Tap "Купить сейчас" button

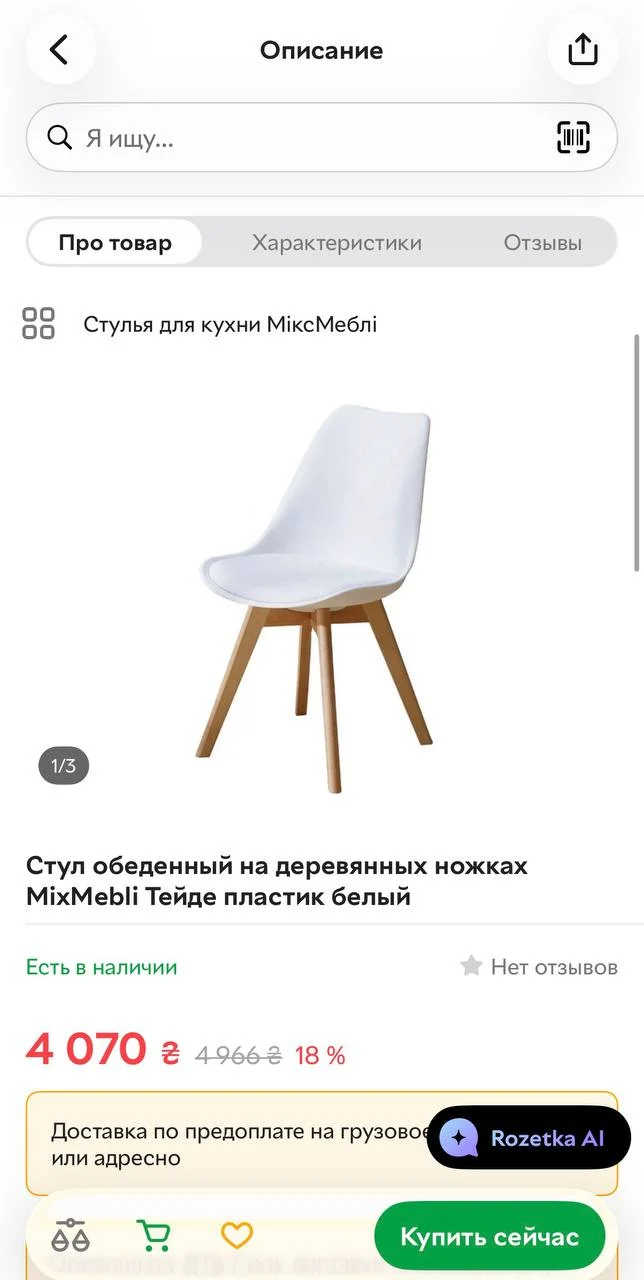490,1237
